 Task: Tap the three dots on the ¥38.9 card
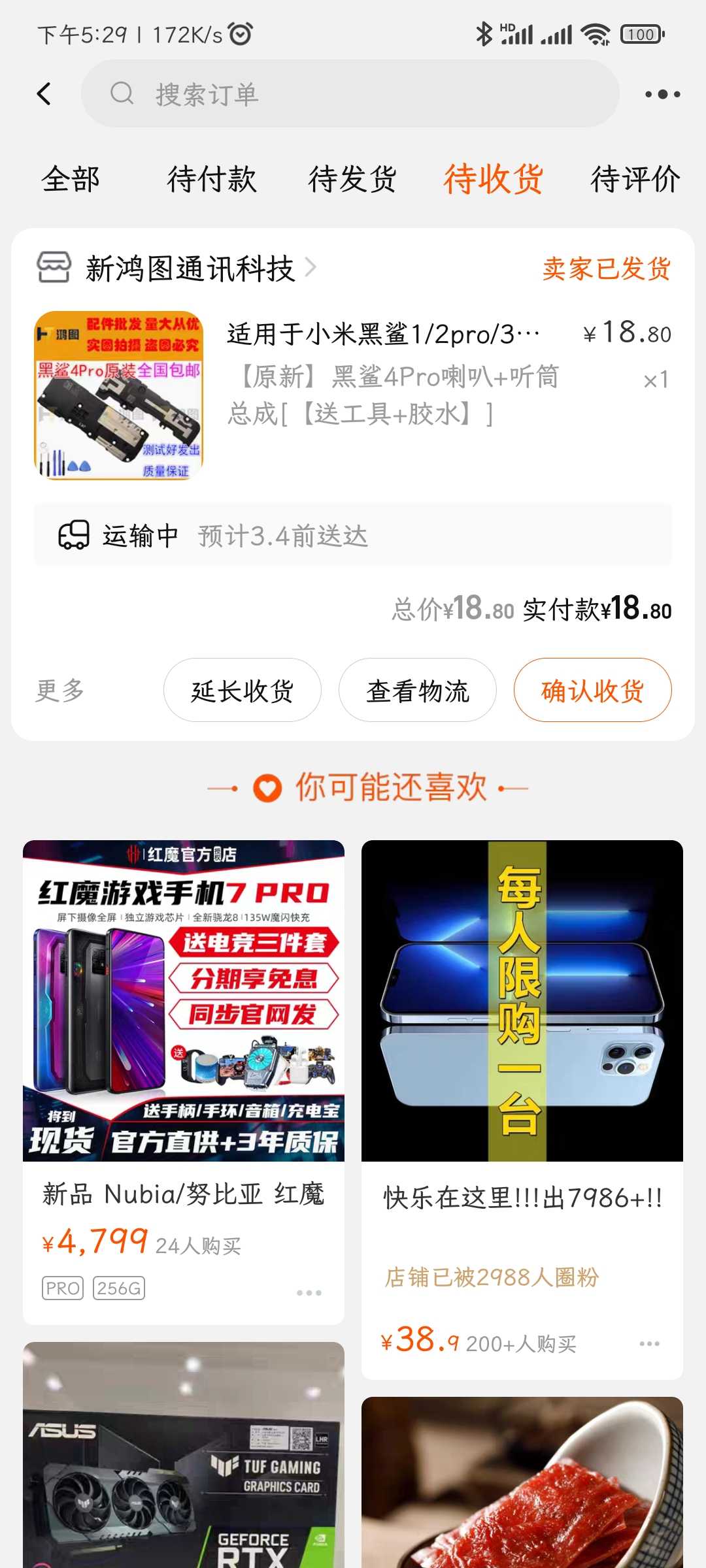(x=649, y=1344)
